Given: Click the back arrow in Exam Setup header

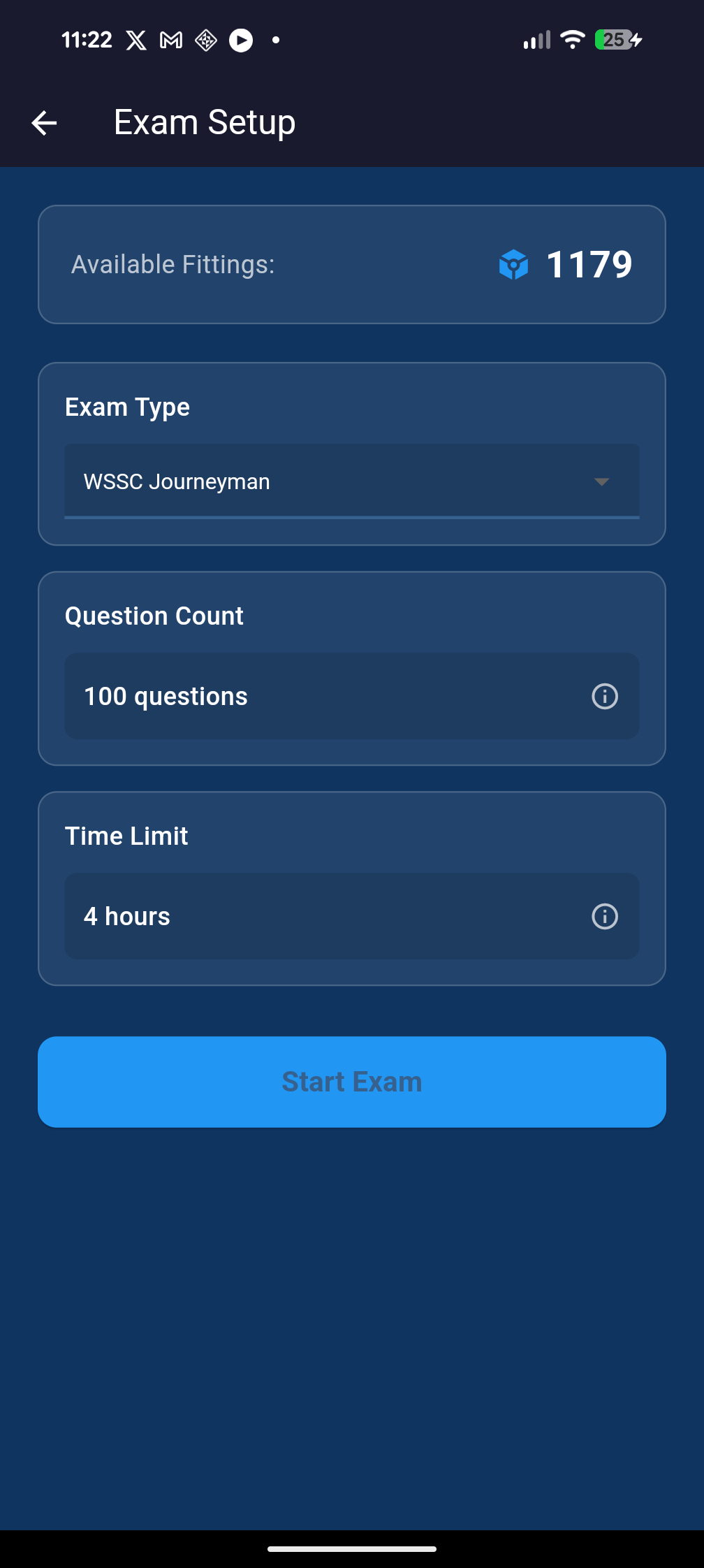Looking at the screenshot, I should tap(43, 122).
